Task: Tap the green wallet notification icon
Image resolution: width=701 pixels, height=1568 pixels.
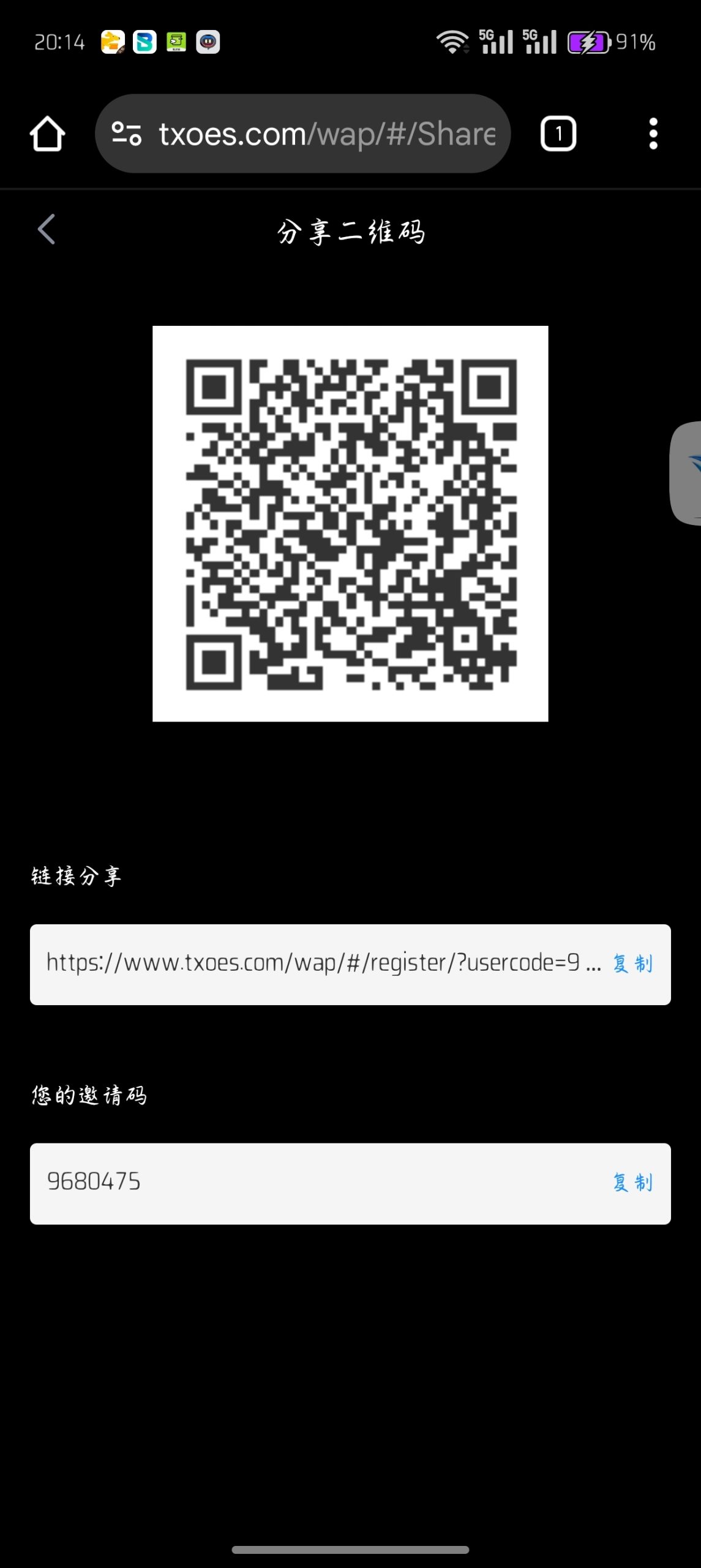Action: [x=176, y=42]
